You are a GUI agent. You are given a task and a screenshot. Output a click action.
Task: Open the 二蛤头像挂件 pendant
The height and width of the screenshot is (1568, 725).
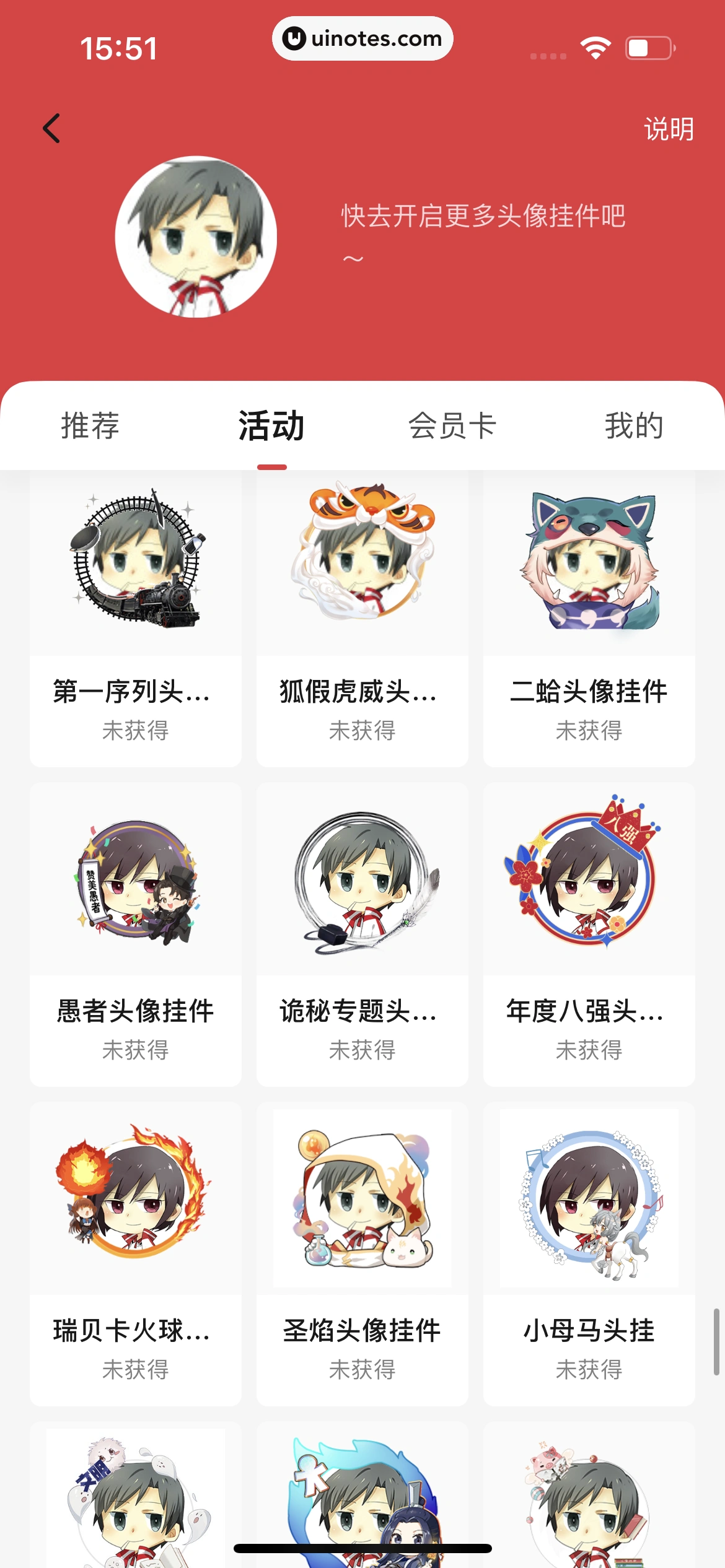click(588, 619)
